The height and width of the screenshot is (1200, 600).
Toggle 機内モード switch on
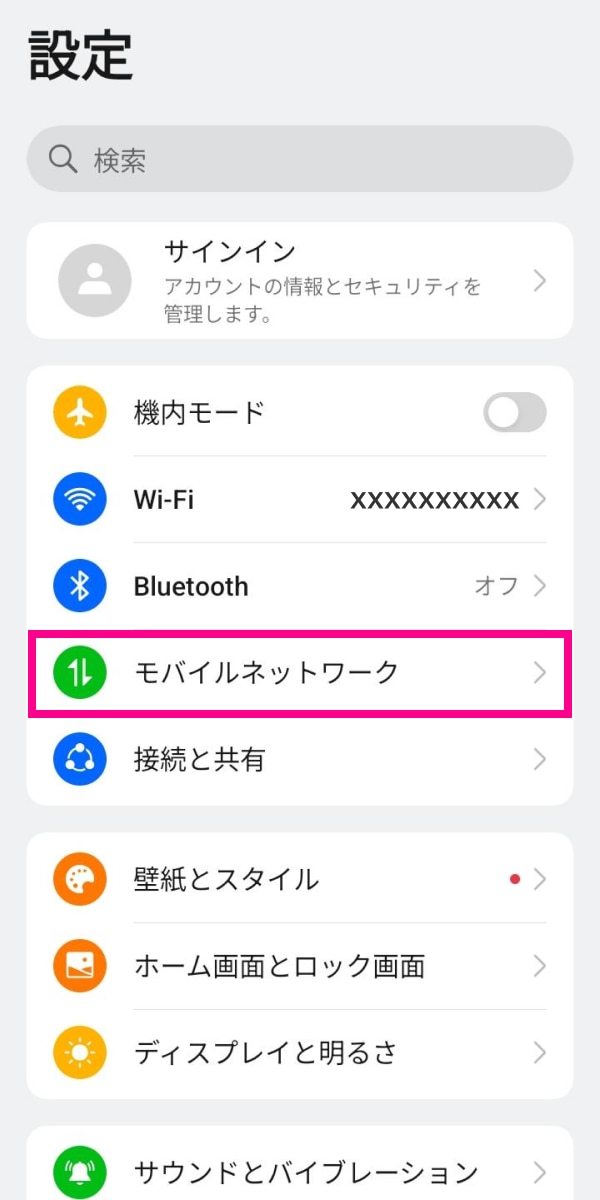[514, 412]
